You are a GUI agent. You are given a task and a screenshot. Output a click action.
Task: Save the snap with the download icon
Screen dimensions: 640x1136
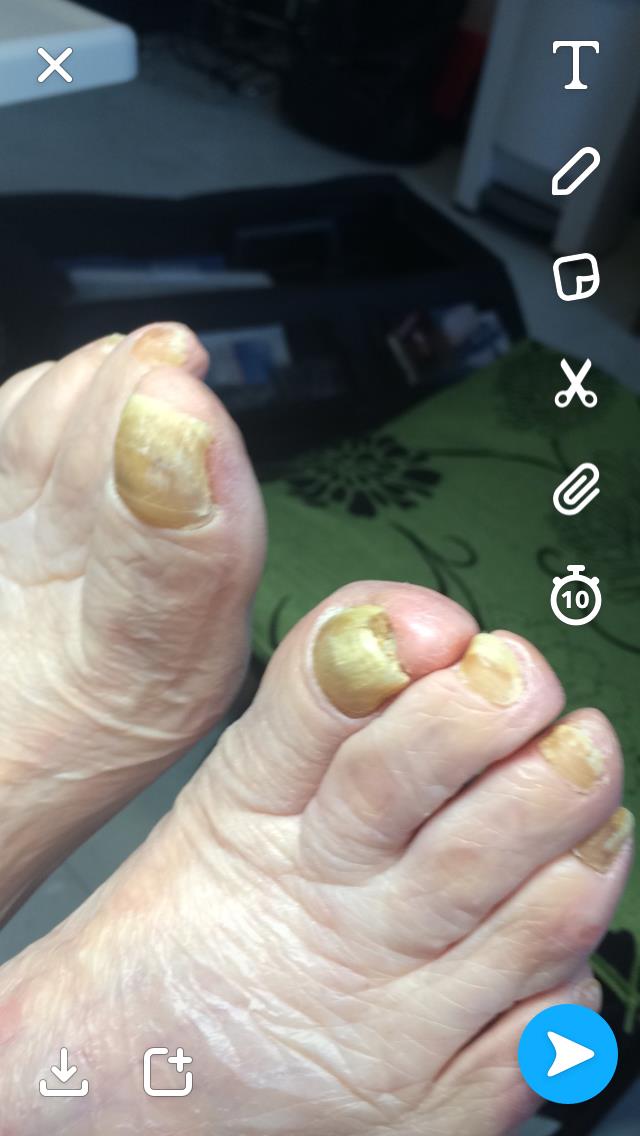64,1072
